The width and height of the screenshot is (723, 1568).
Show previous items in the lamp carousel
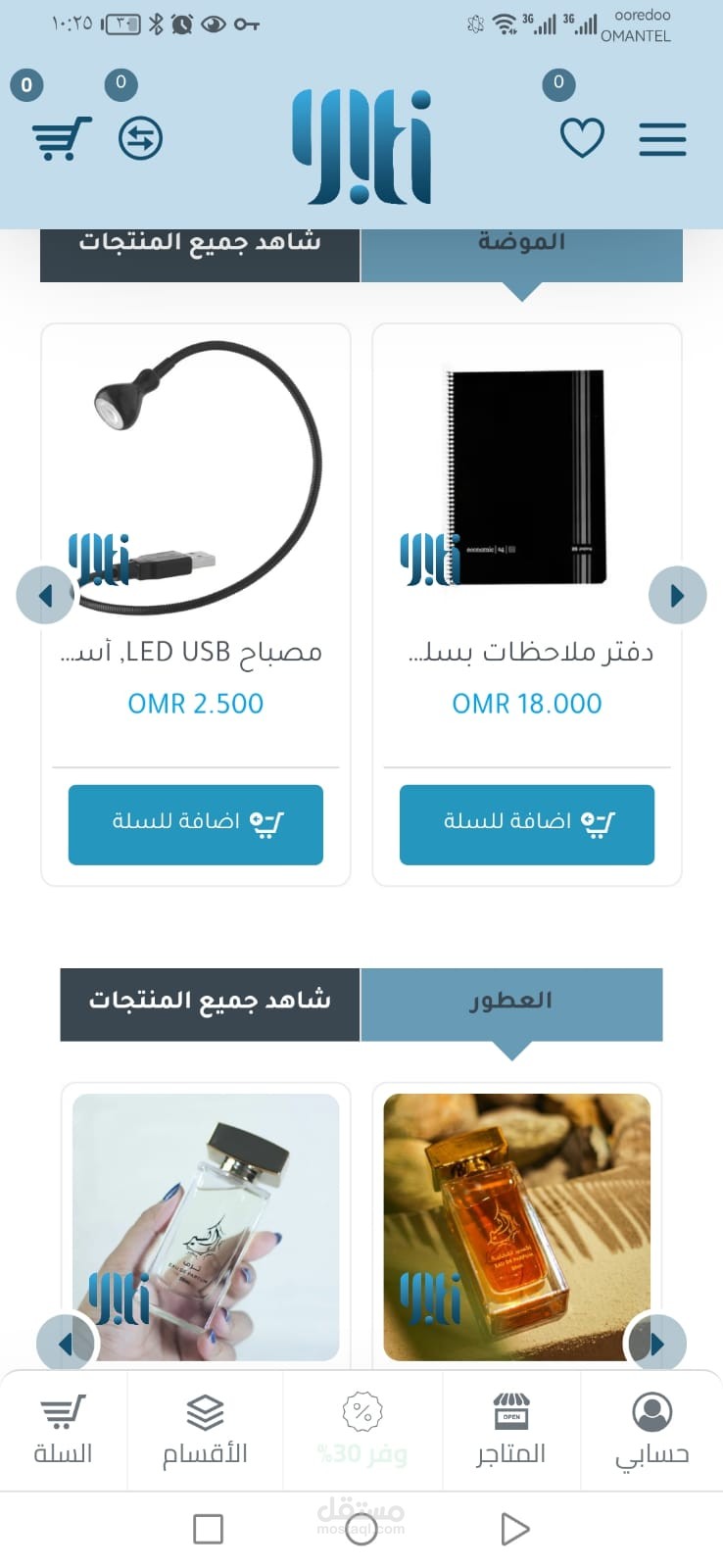click(45, 595)
